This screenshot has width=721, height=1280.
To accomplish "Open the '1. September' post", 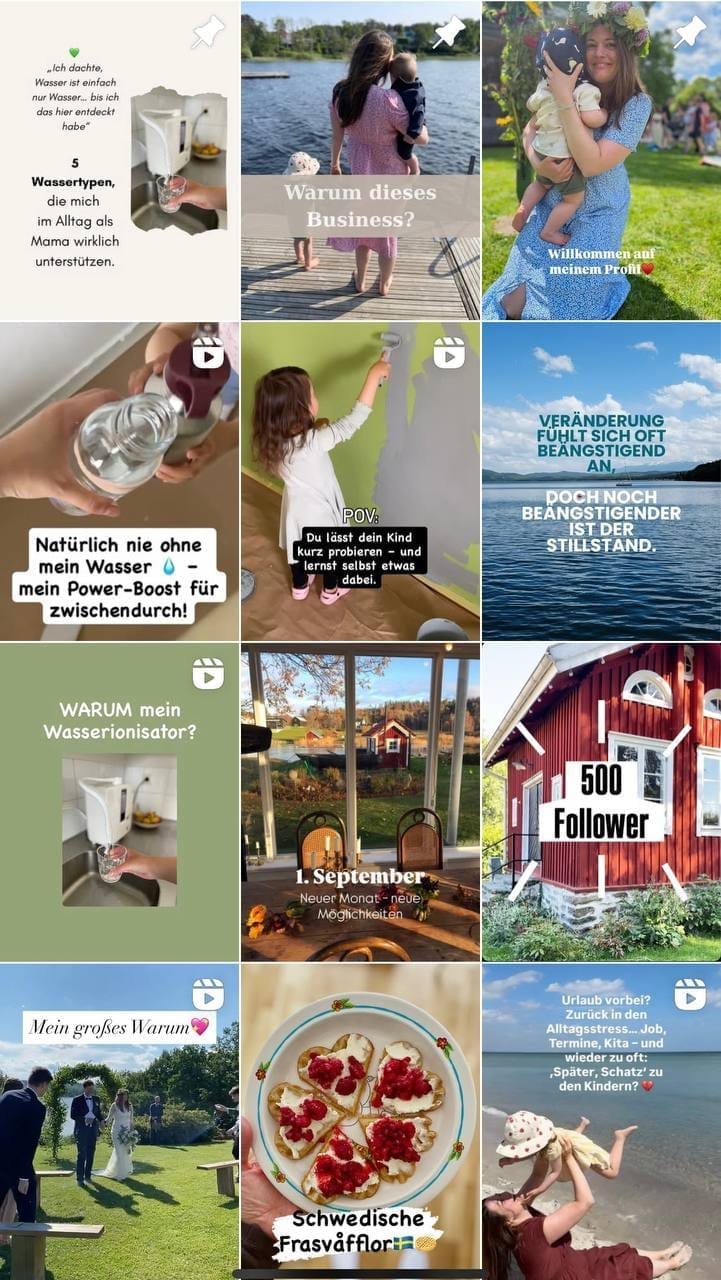I will [360, 801].
